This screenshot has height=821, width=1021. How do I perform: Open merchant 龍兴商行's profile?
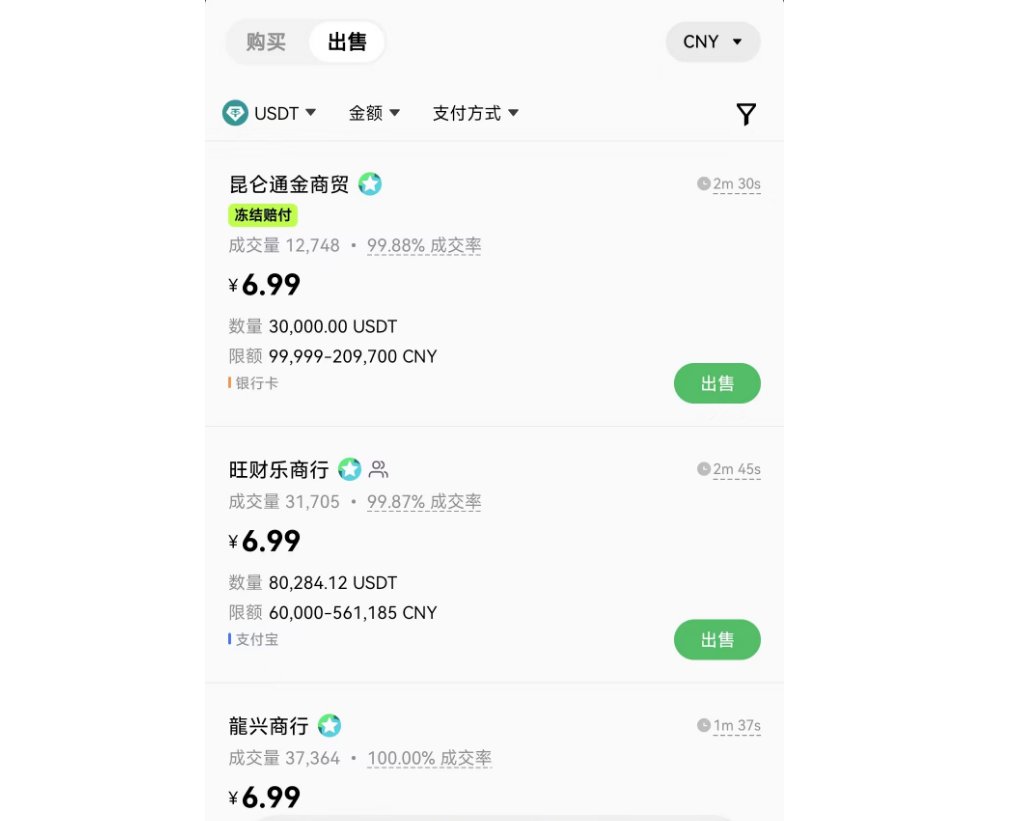click(x=269, y=725)
